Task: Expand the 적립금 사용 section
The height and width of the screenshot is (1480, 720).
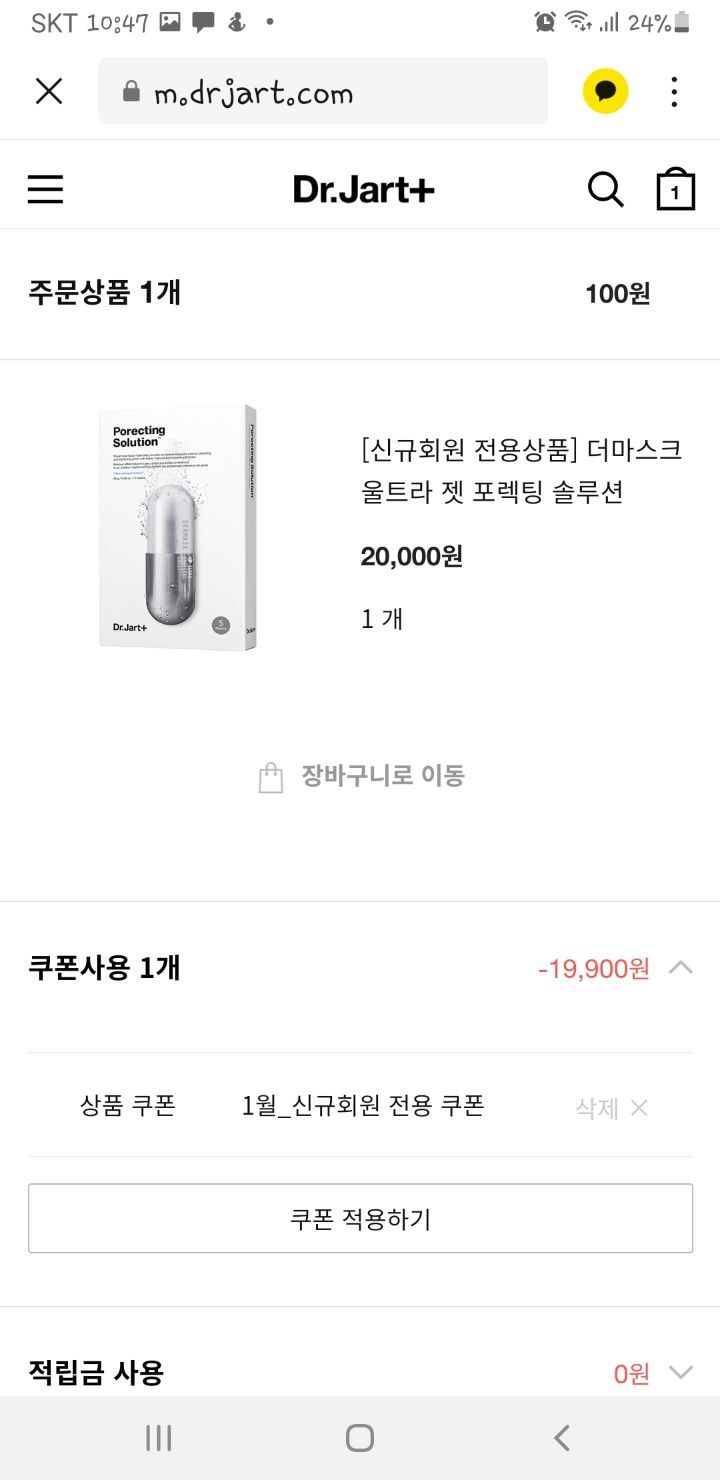Action: point(680,1372)
